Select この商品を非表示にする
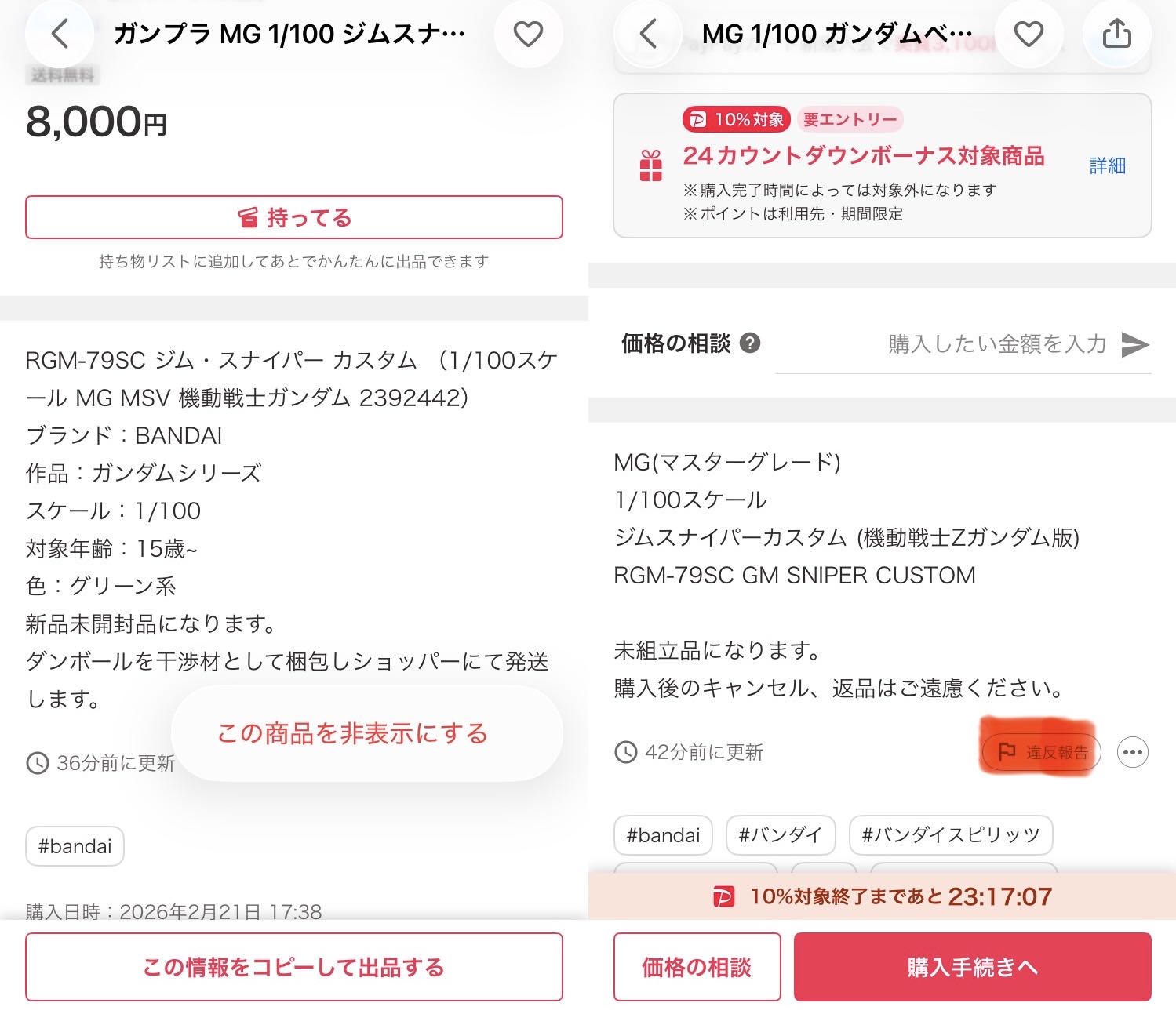 [352, 733]
